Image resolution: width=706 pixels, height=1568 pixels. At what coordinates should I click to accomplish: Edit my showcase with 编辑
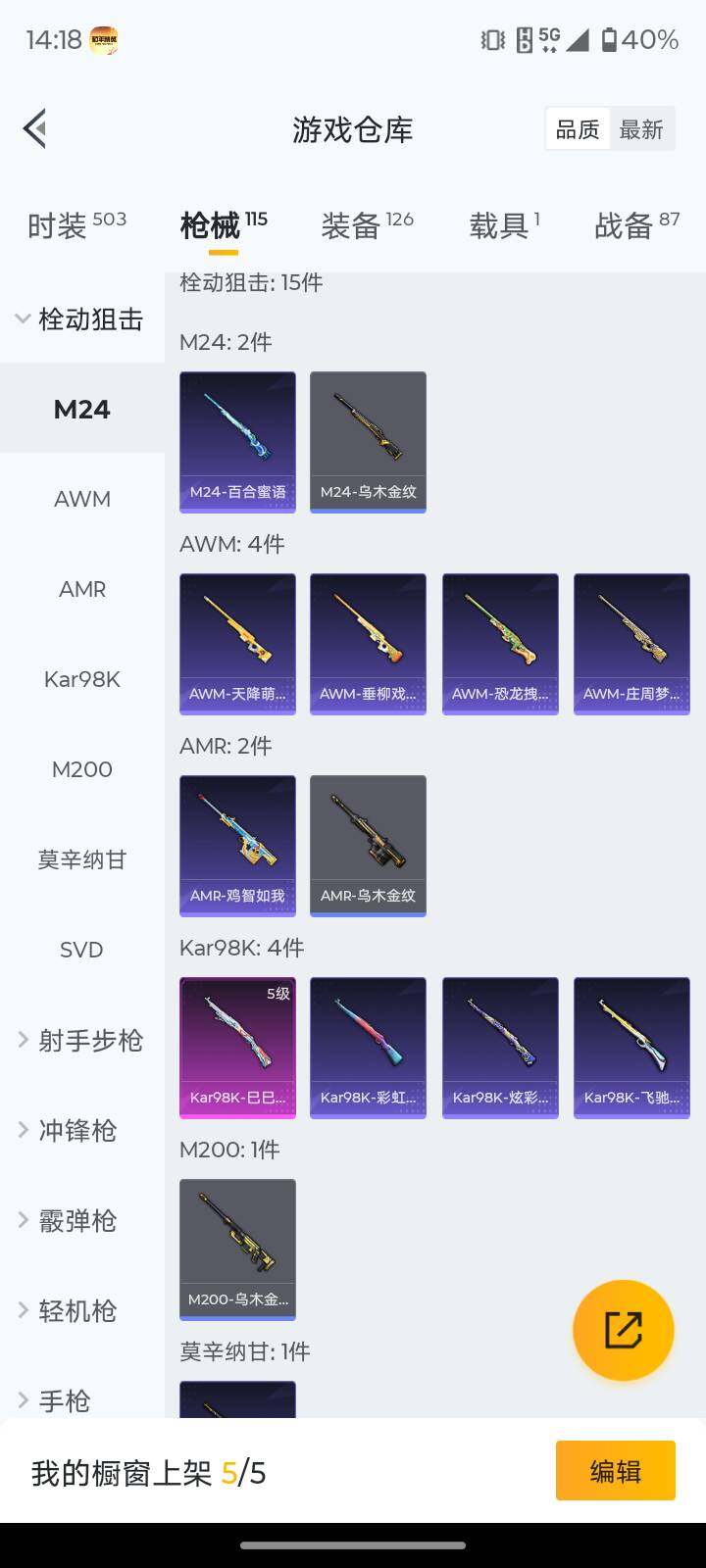point(615,1470)
